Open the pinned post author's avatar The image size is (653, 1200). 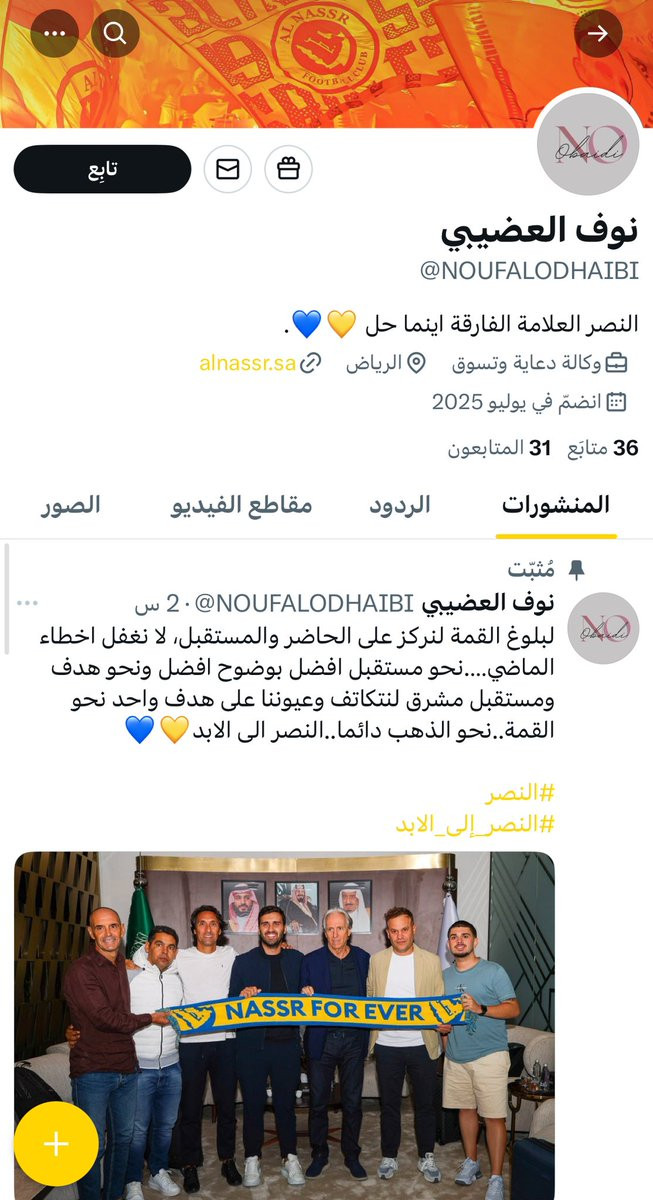coord(603,628)
